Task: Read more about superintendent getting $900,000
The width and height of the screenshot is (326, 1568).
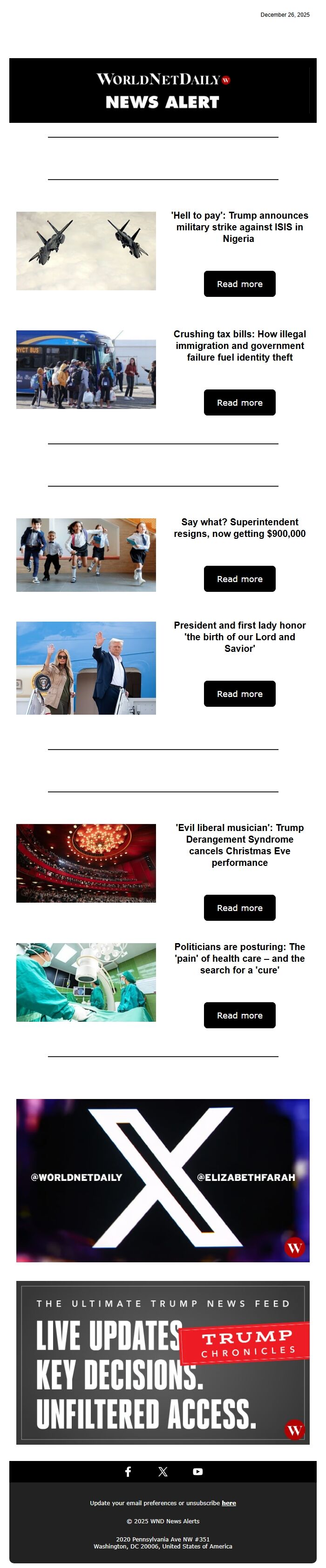Action: [239, 579]
